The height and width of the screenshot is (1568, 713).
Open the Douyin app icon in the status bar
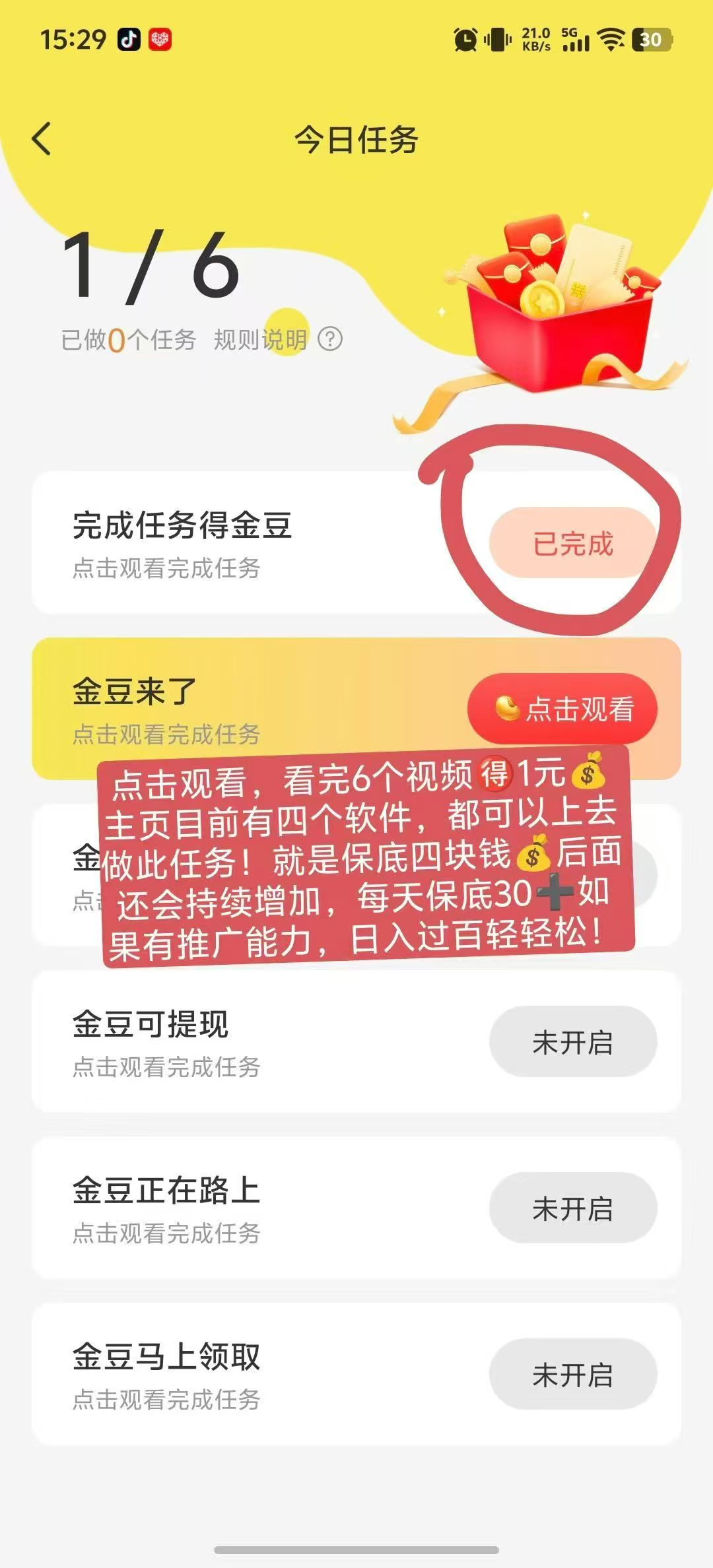click(x=127, y=38)
